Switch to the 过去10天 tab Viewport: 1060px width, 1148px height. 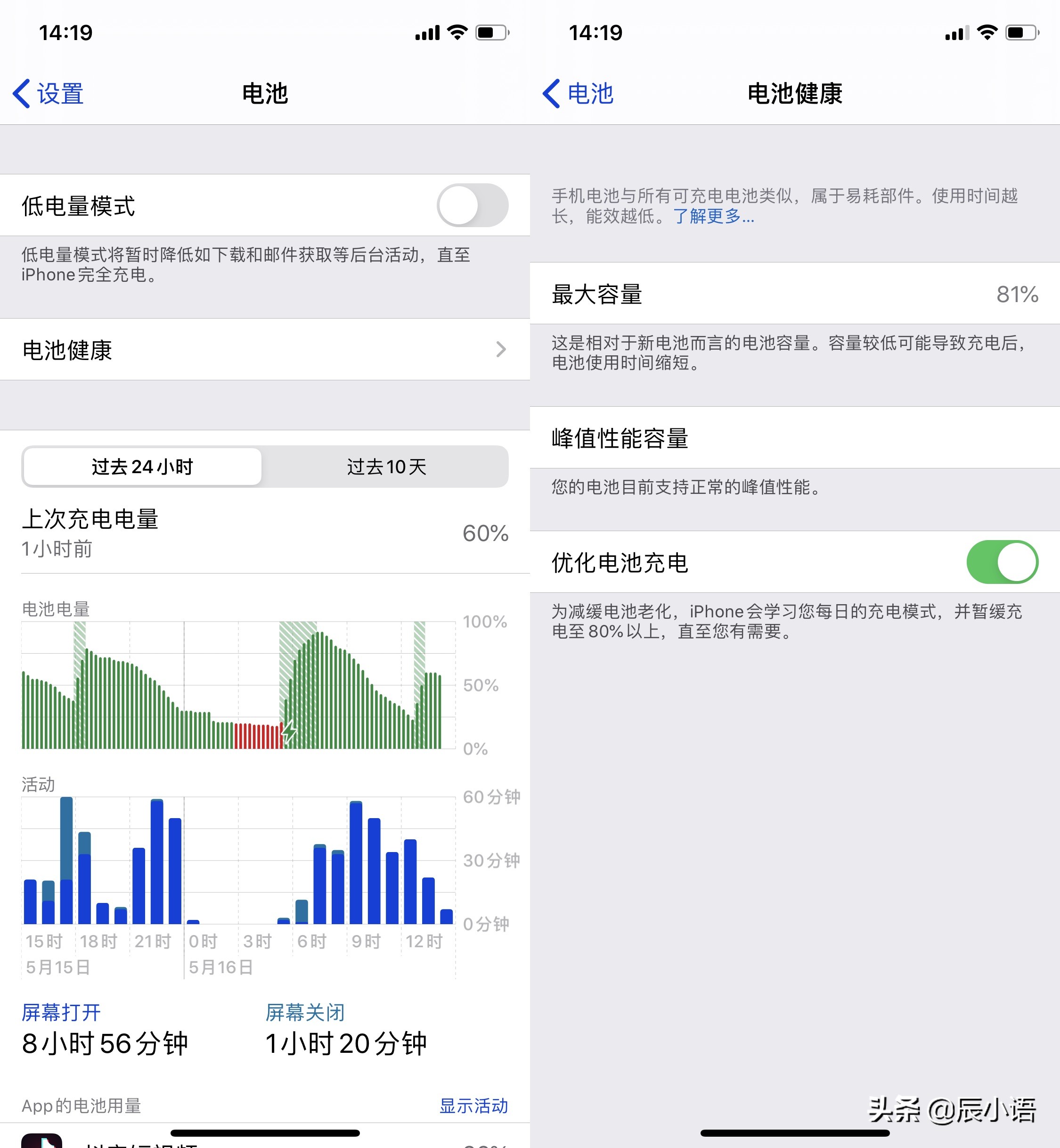tap(386, 467)
